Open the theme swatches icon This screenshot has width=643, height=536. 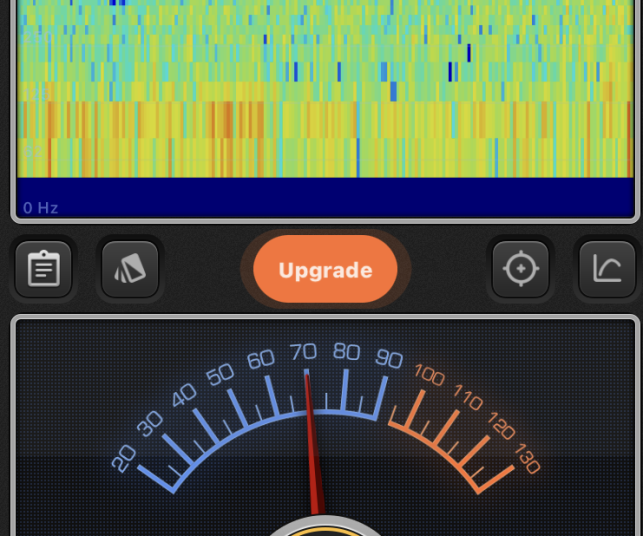(x=130, y=270)
